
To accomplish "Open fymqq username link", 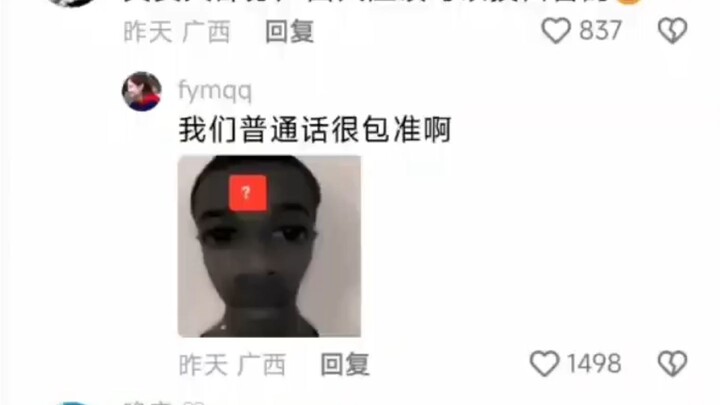I will coord(215,91).
